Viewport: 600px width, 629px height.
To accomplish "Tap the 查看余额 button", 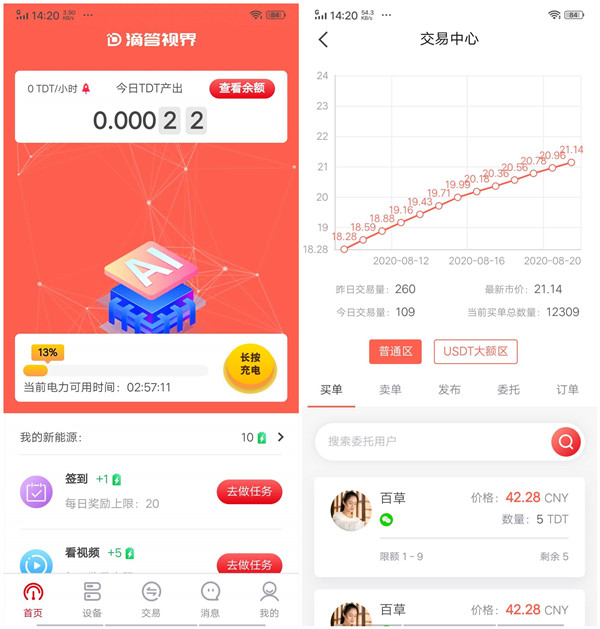I will pyautogui.click(x=242, y=88).
